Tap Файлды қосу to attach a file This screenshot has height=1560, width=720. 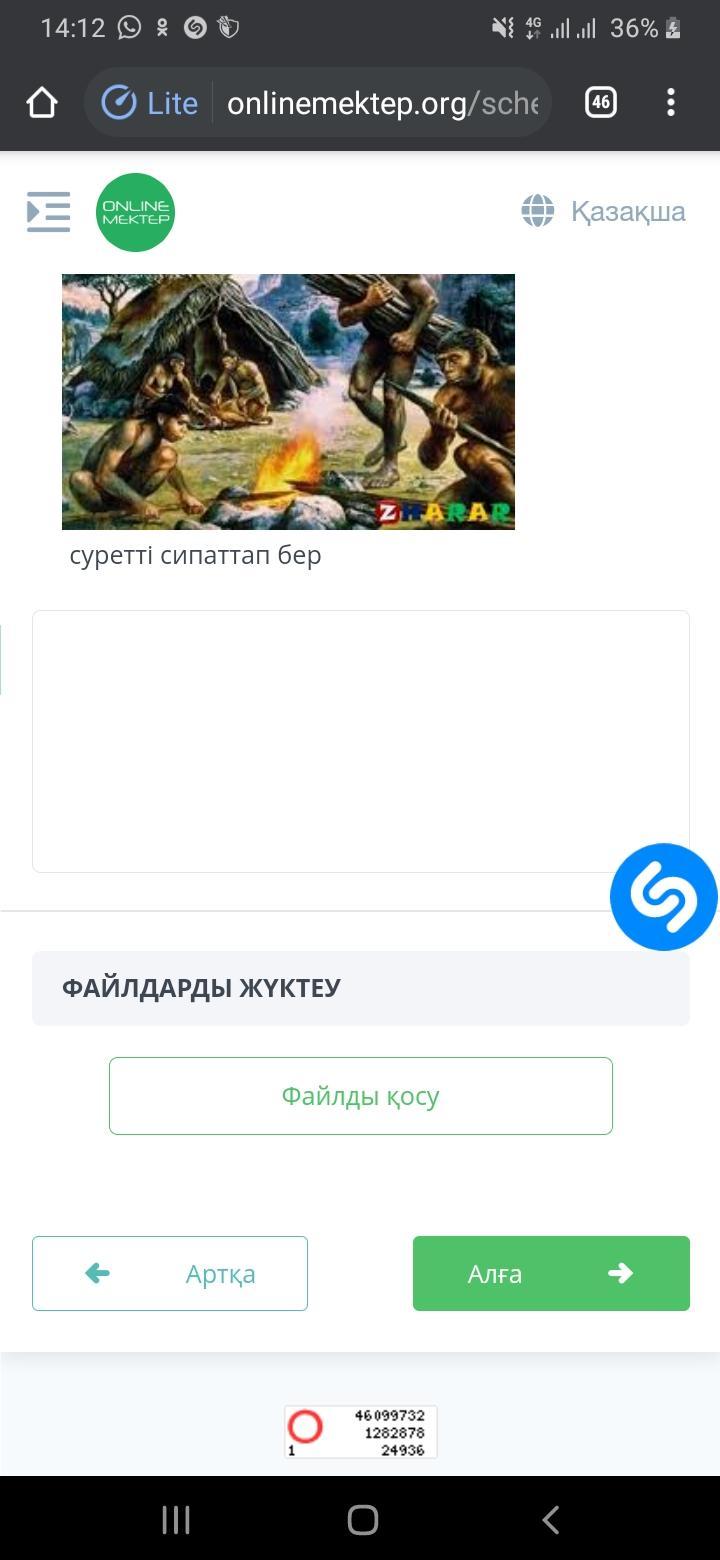pos(361,1096)
